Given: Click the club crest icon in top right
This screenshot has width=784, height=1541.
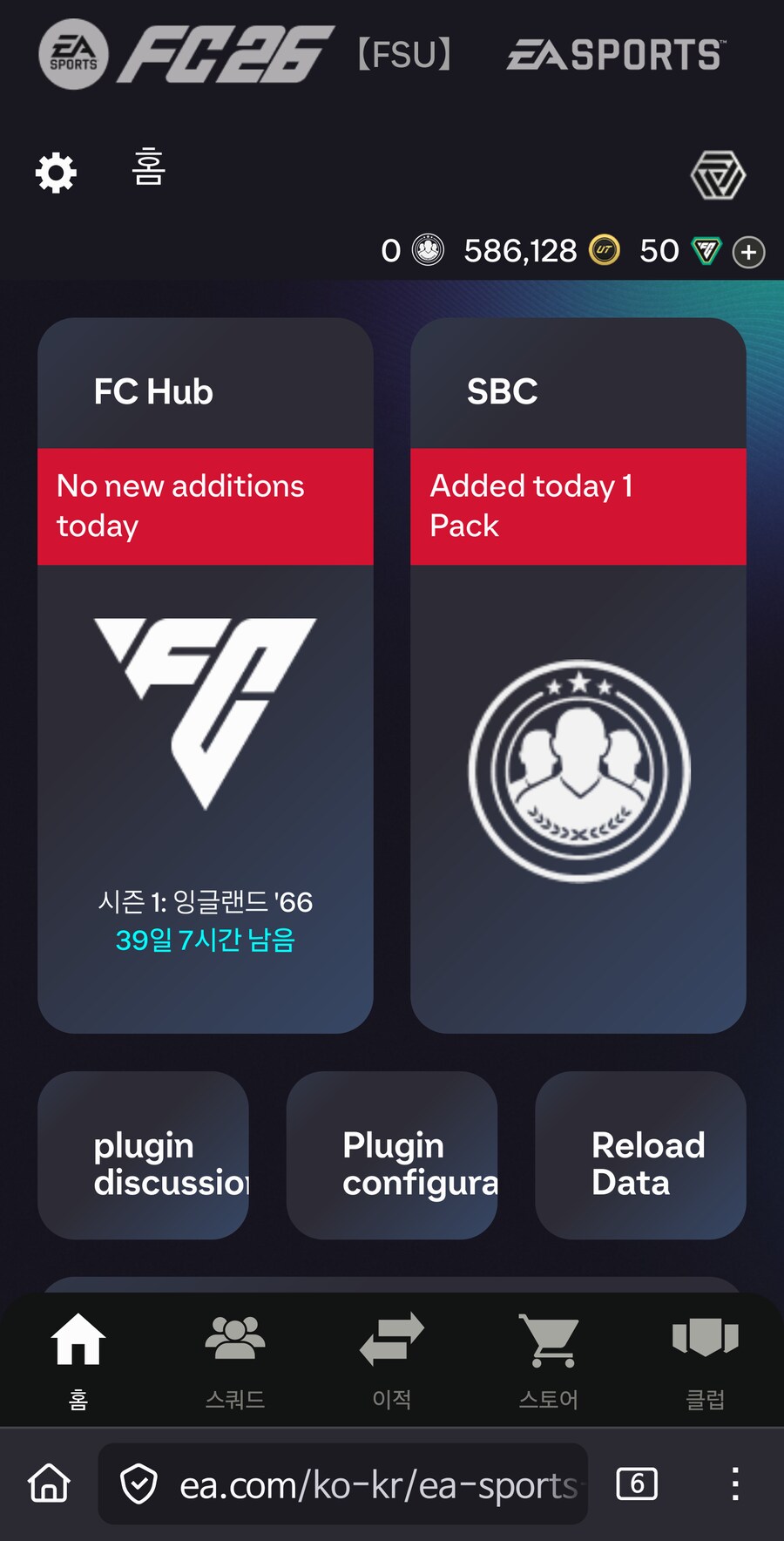Looking at the screenshot, I should pos(718,175).
